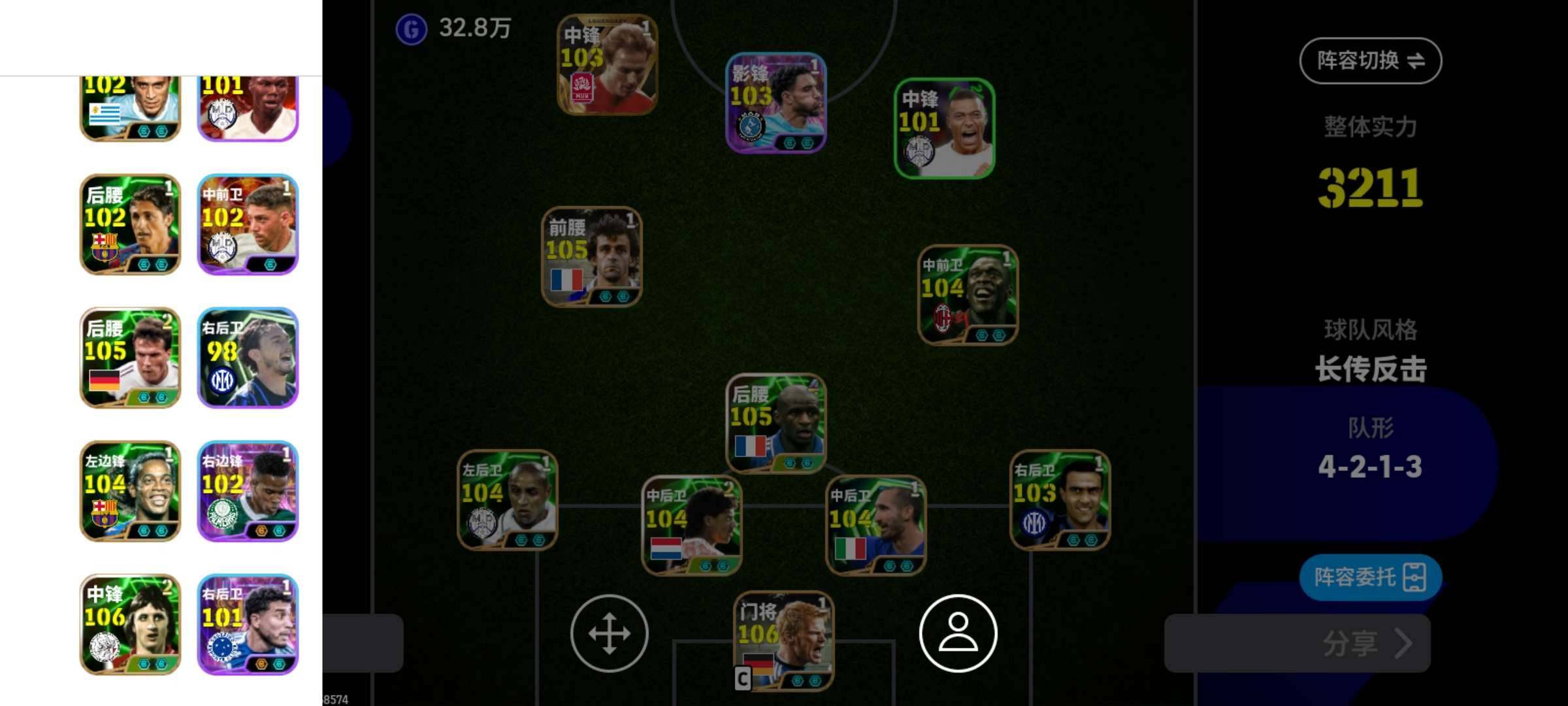Tap the move arrows icon
Screen dimensions: 1568x706
[x=609, y=633]
